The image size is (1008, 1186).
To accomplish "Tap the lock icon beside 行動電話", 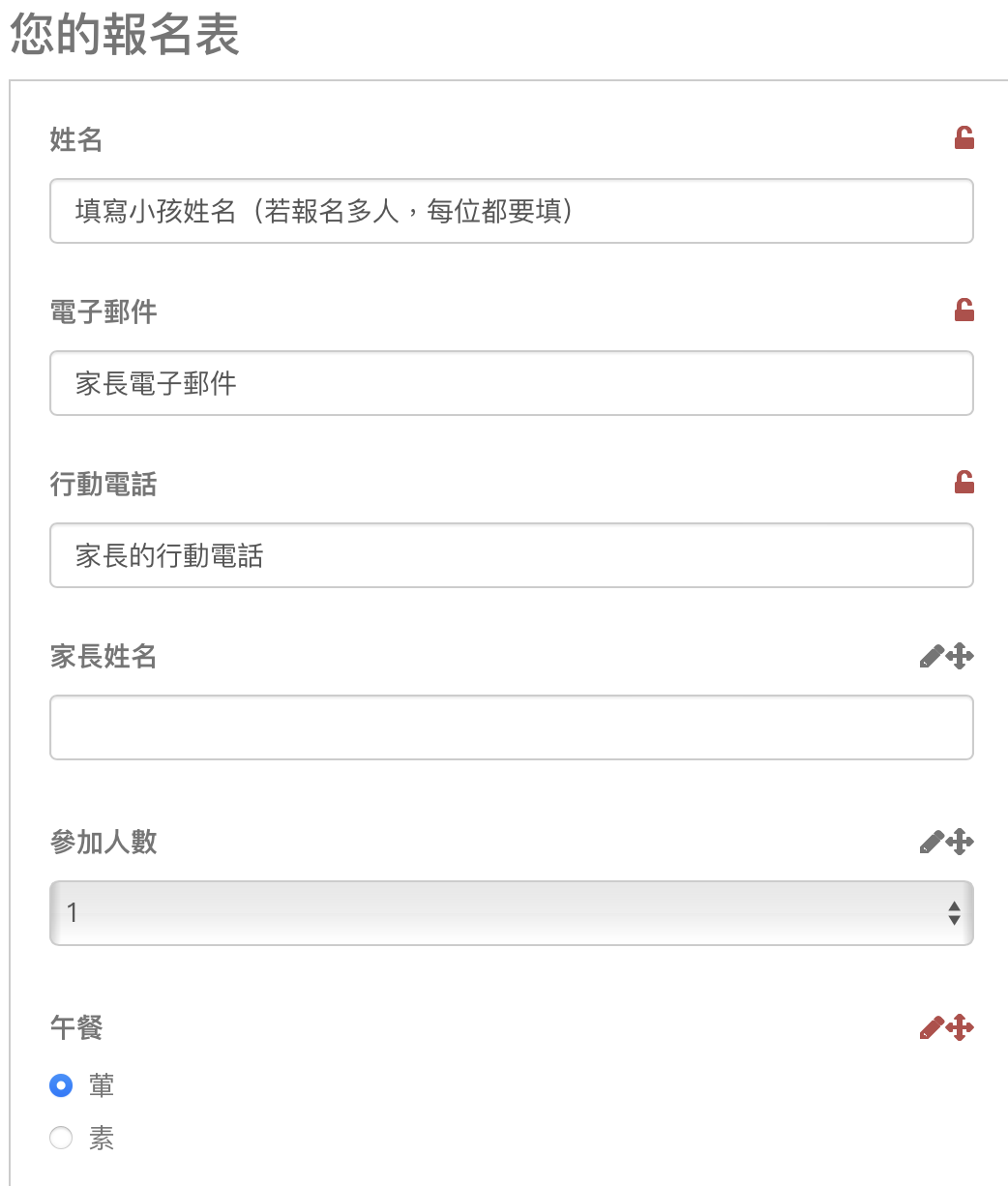I will pos(964,483).
